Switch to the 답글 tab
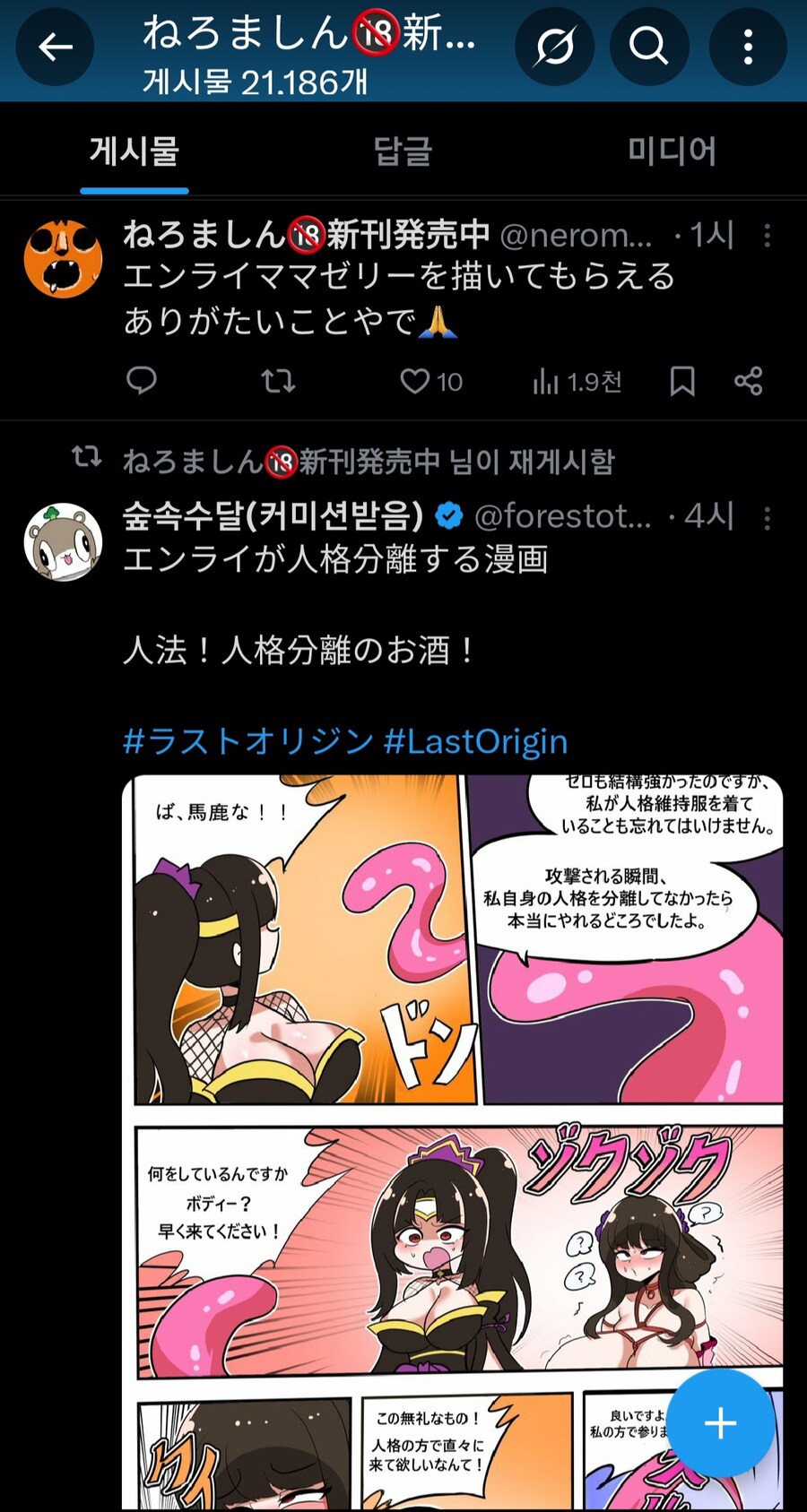Screen dimensions: 807x1512 tap(403, 151)
